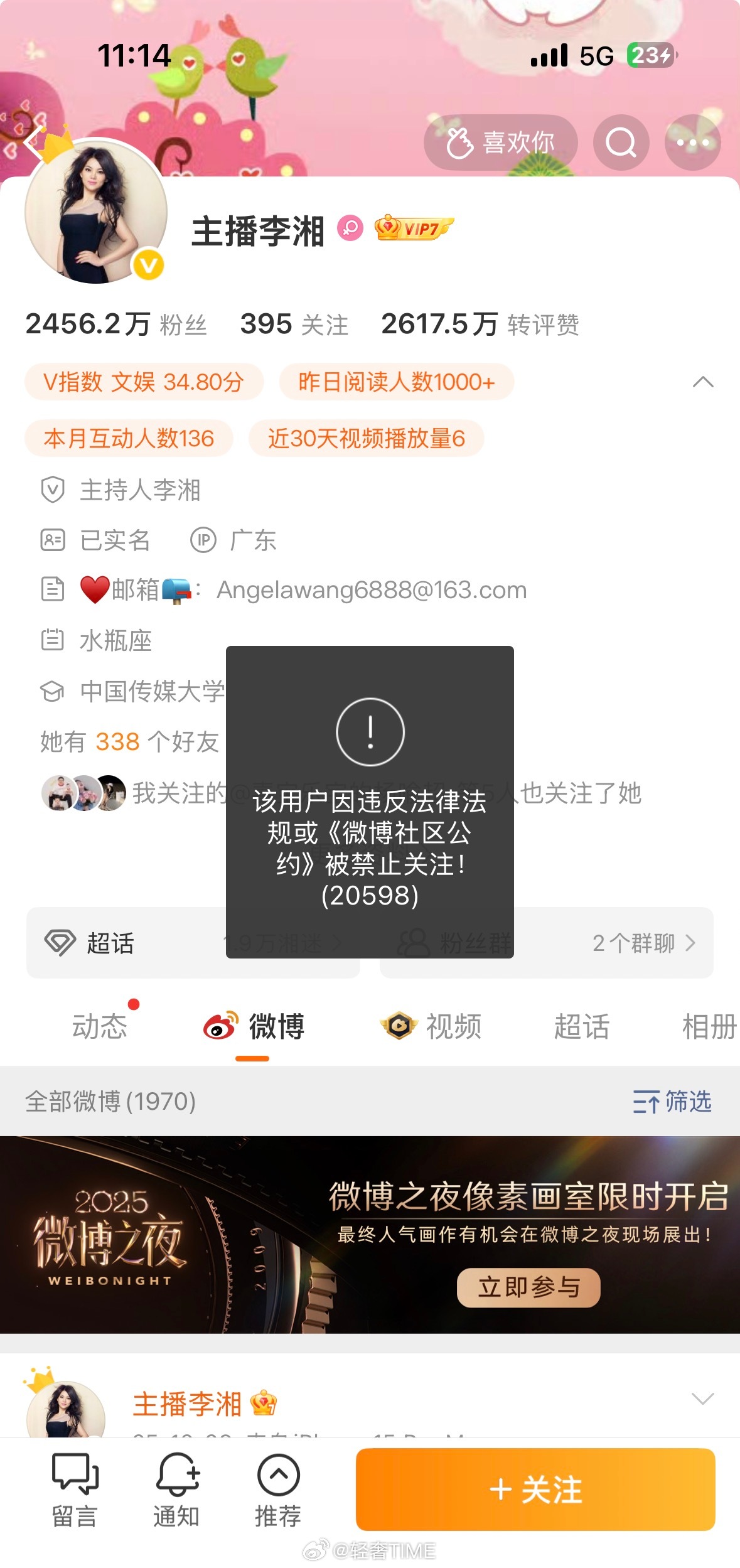Expand 粉丝群 chat list via the right arrow
Screen dimensions: 740x1568
point(692,943)
